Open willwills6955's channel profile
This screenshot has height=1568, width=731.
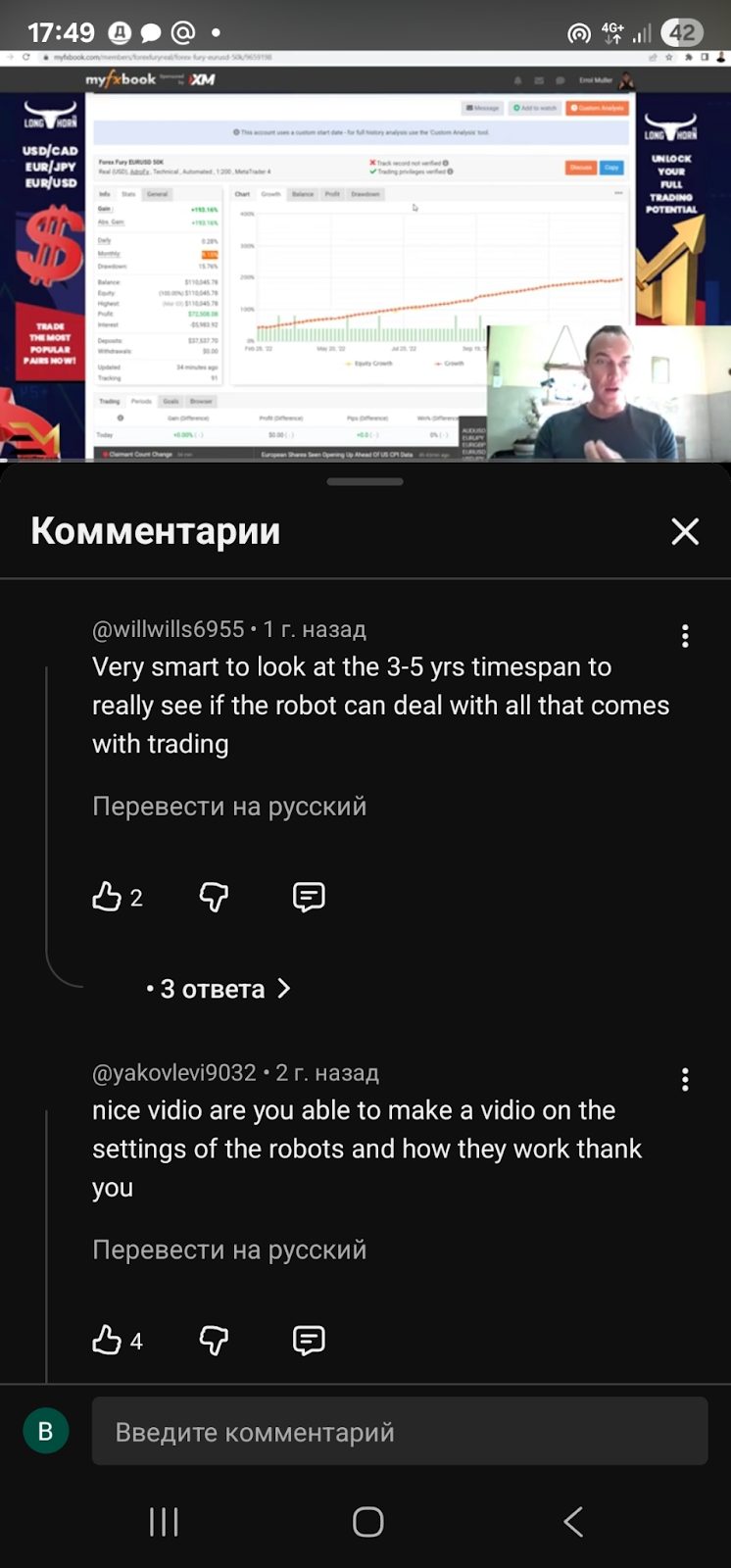(x=168, y=629)
